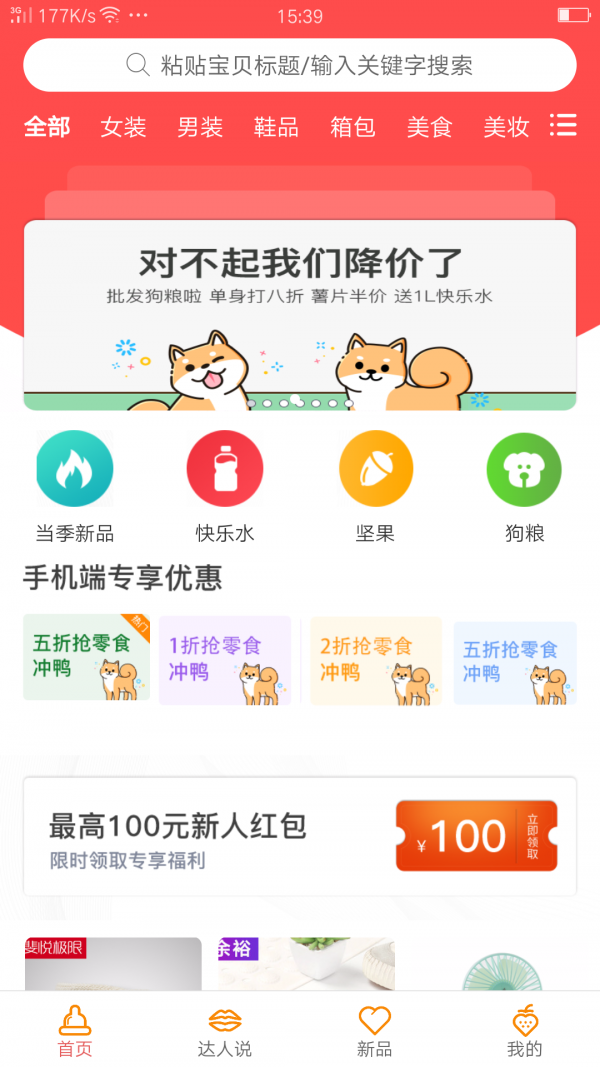Image resolution: width=600 pixels, height=1067 pixels.
Task: Open the 对不起我们降价了 promo banner
Action: point(300,315)
